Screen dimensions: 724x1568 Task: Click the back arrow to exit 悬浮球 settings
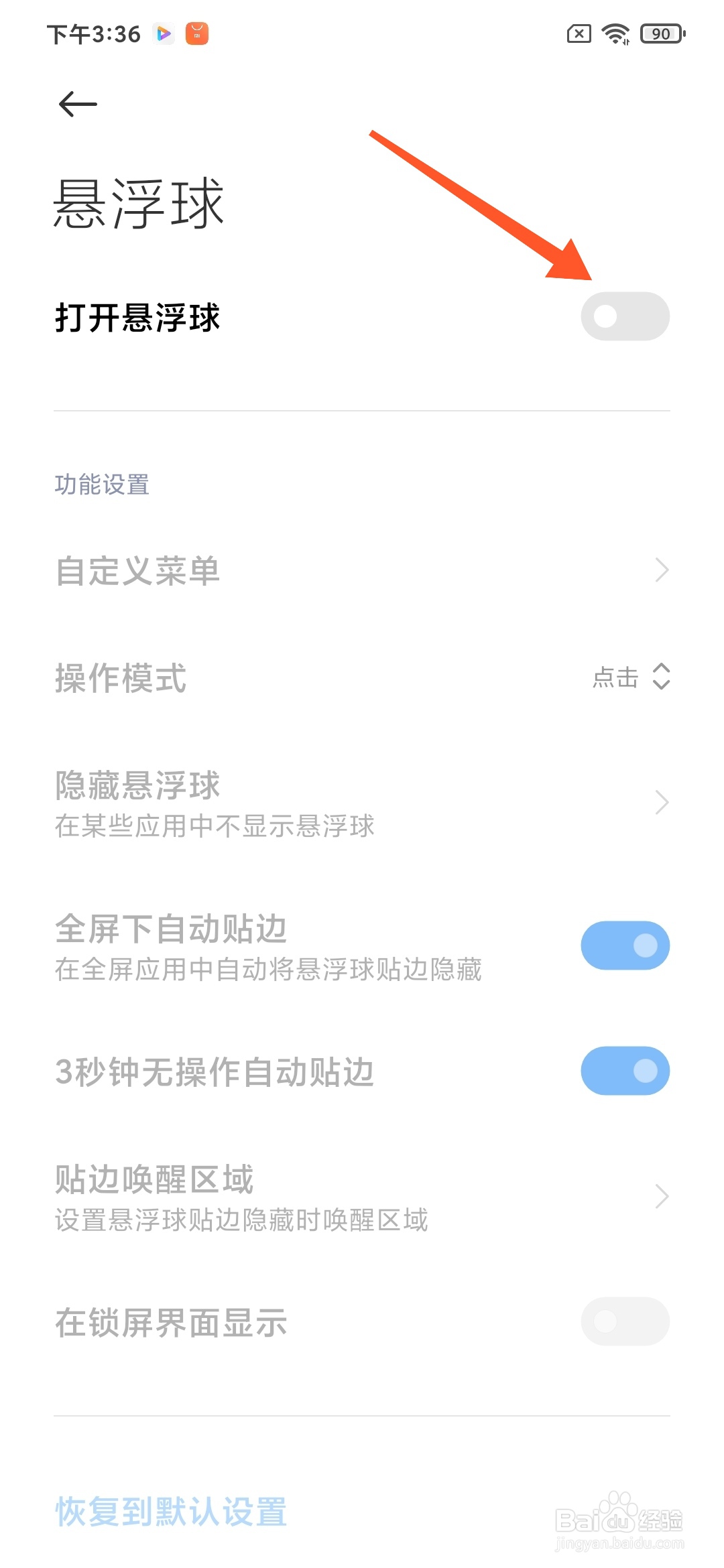point(76,104)
